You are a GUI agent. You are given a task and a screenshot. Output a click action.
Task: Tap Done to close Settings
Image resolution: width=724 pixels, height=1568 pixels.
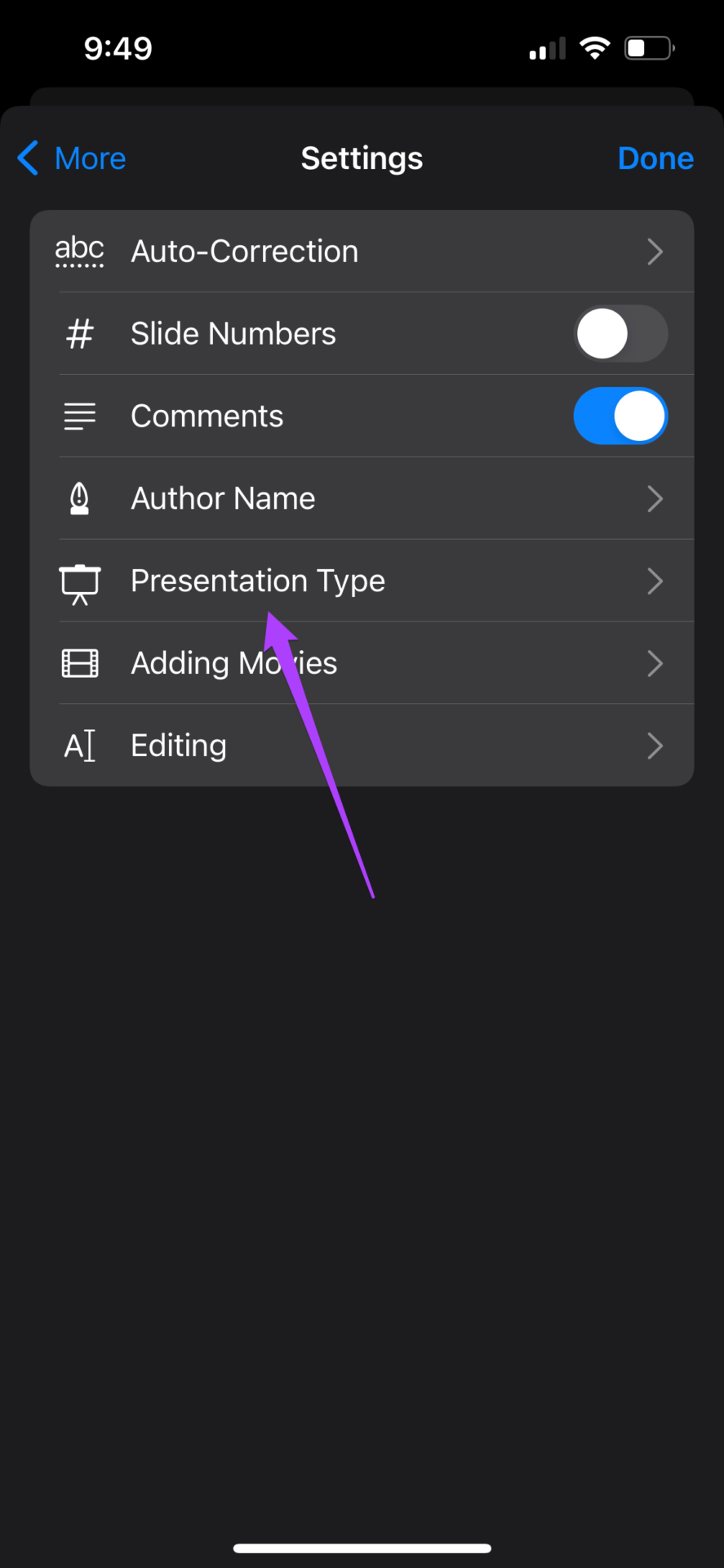pos(655,158)
